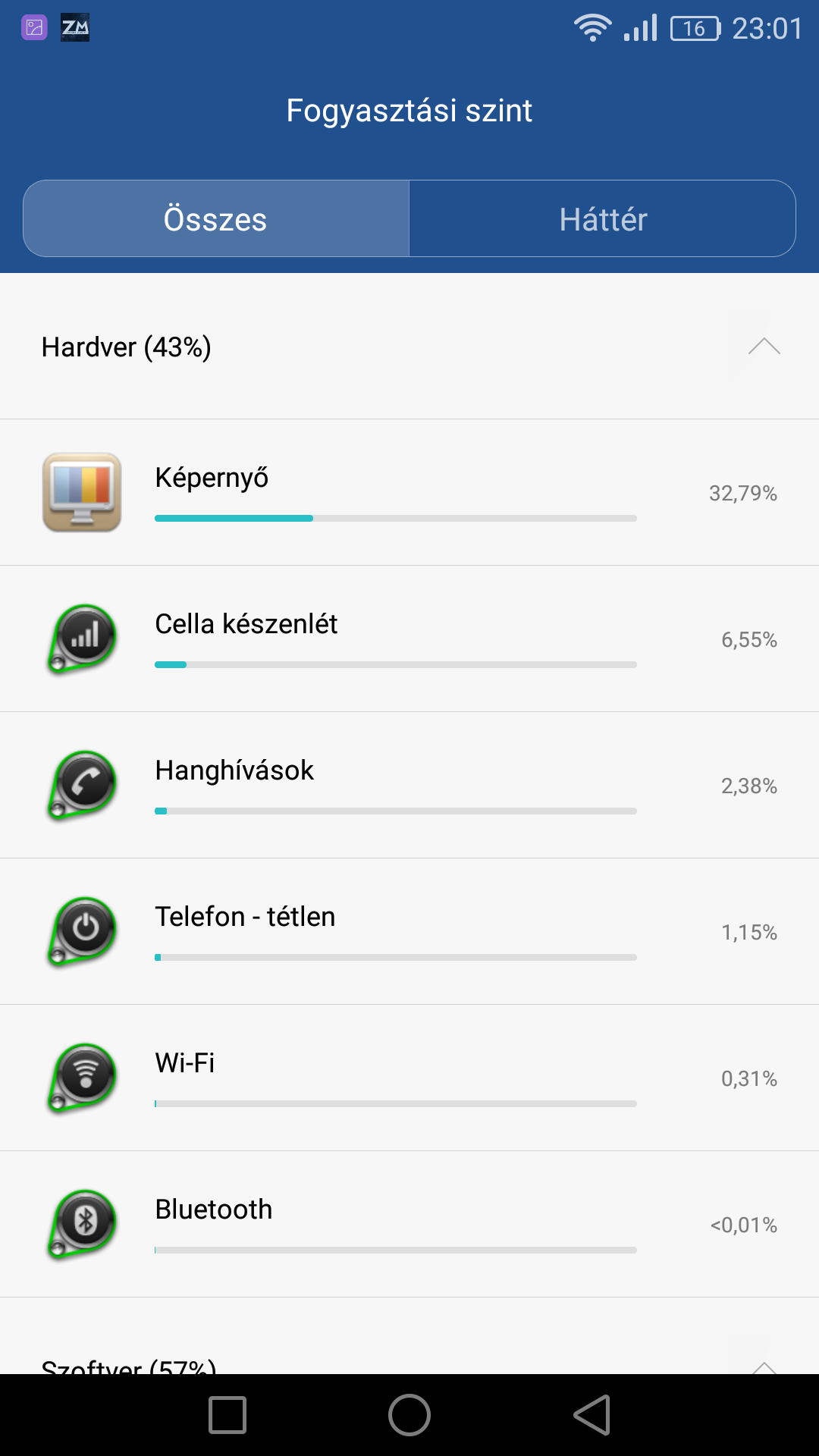Collapse the Hardver (43%) section
Screen dimensions: 819x1456
[764, 347]
